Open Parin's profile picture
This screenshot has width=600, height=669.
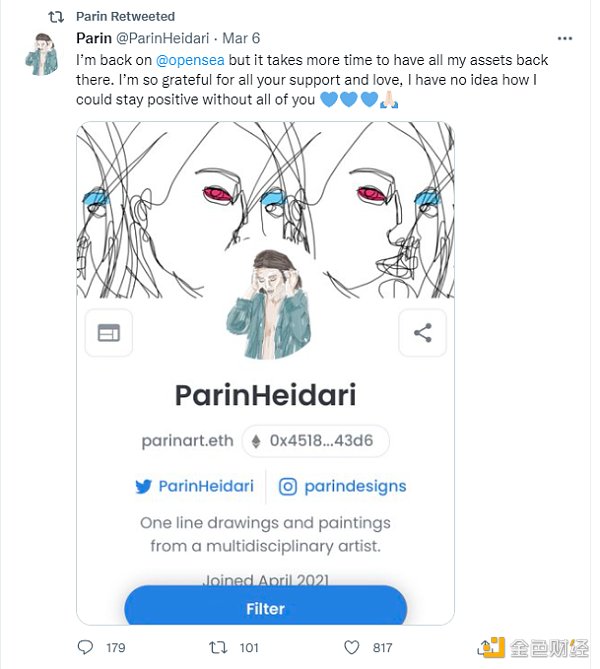pyautogui.click(x=41, y=54)
